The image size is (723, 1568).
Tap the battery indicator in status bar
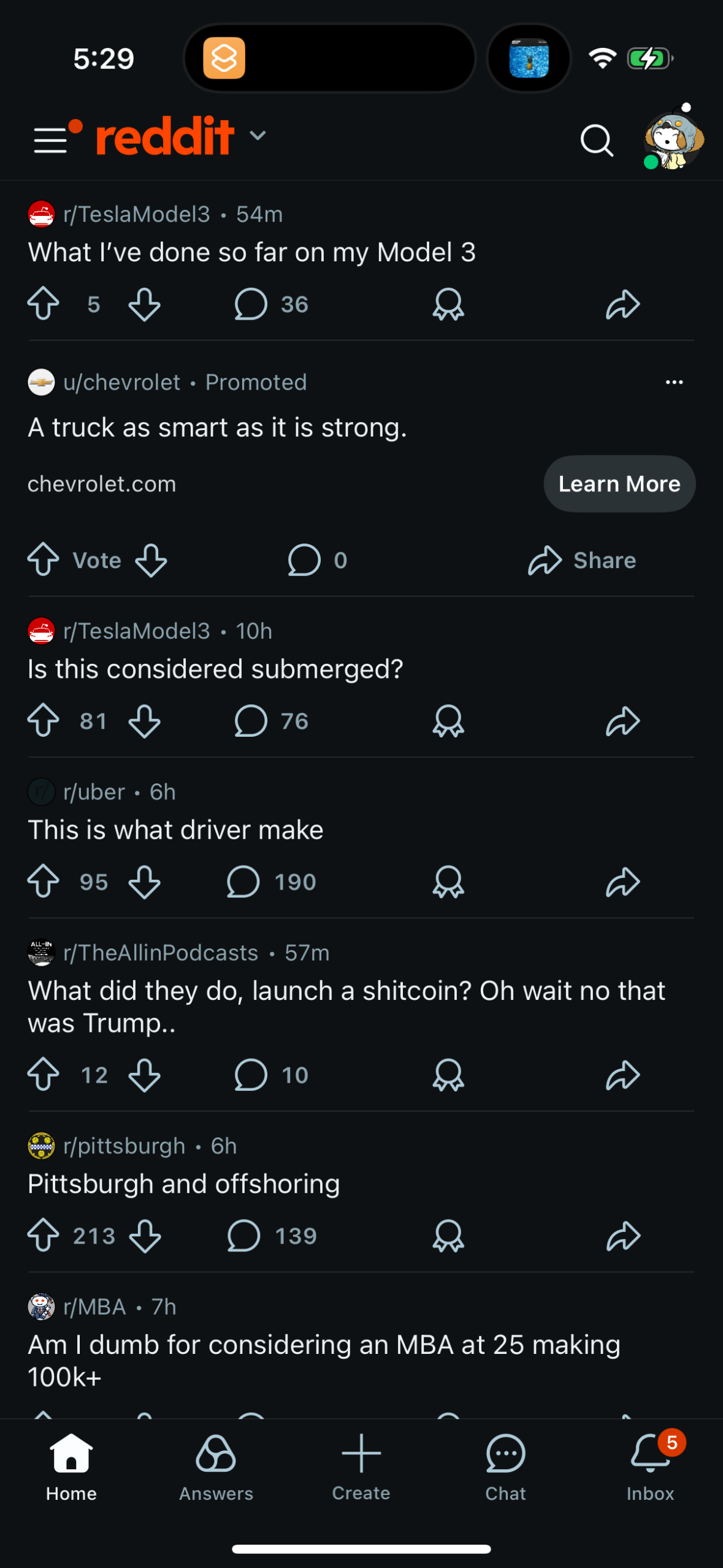pos(647,58)
